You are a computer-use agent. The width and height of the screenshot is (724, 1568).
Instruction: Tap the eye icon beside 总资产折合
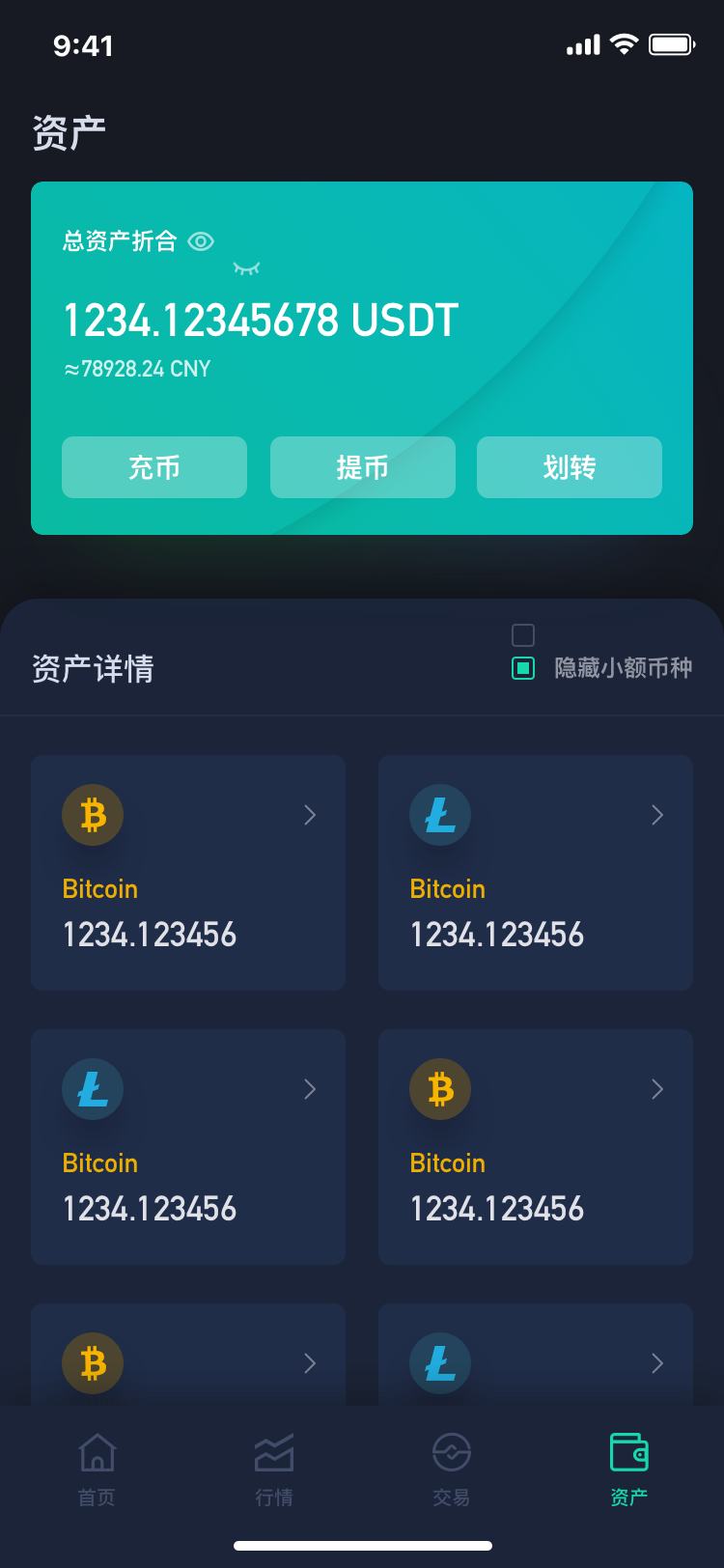201,241
